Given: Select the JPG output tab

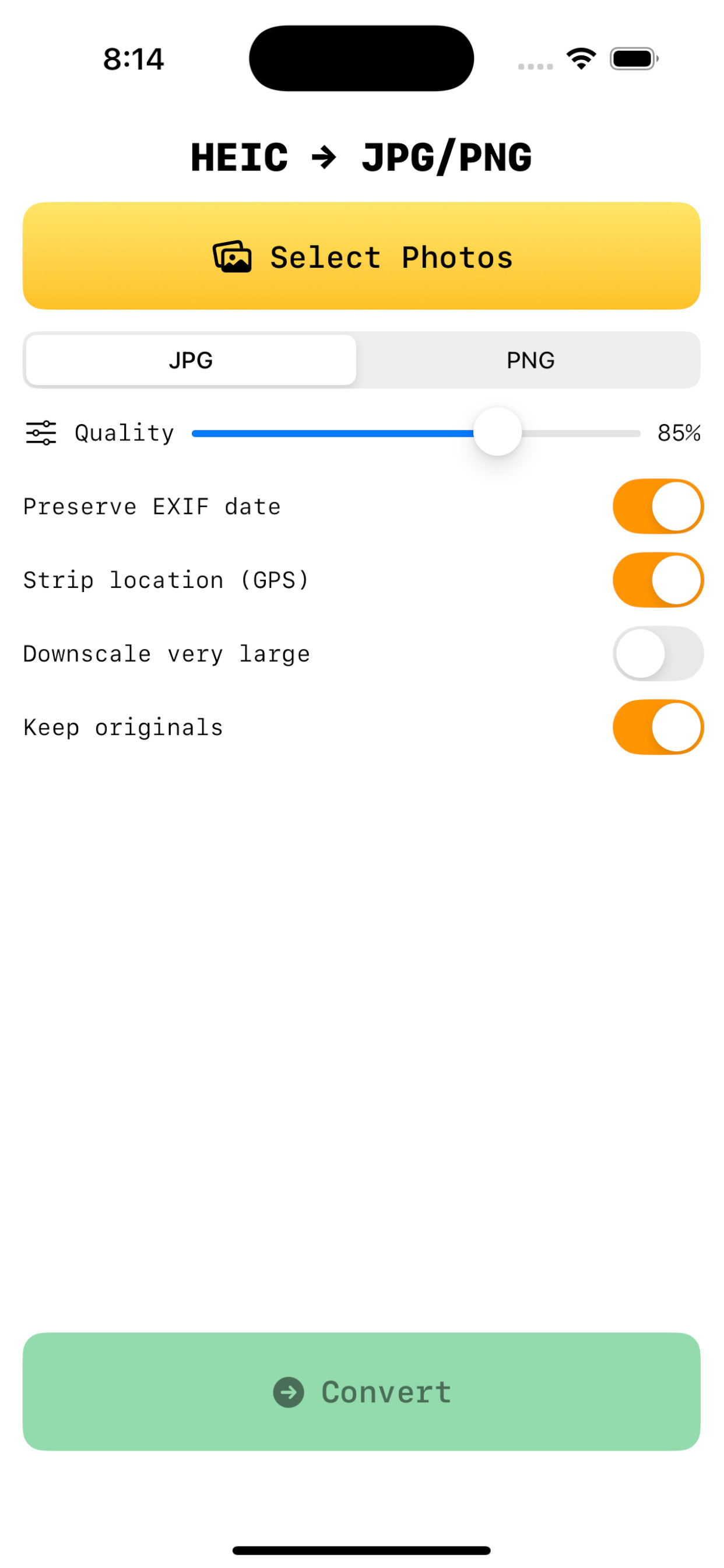Looking at the screenshot, I should pyautogui.click(x=191, y=360).
